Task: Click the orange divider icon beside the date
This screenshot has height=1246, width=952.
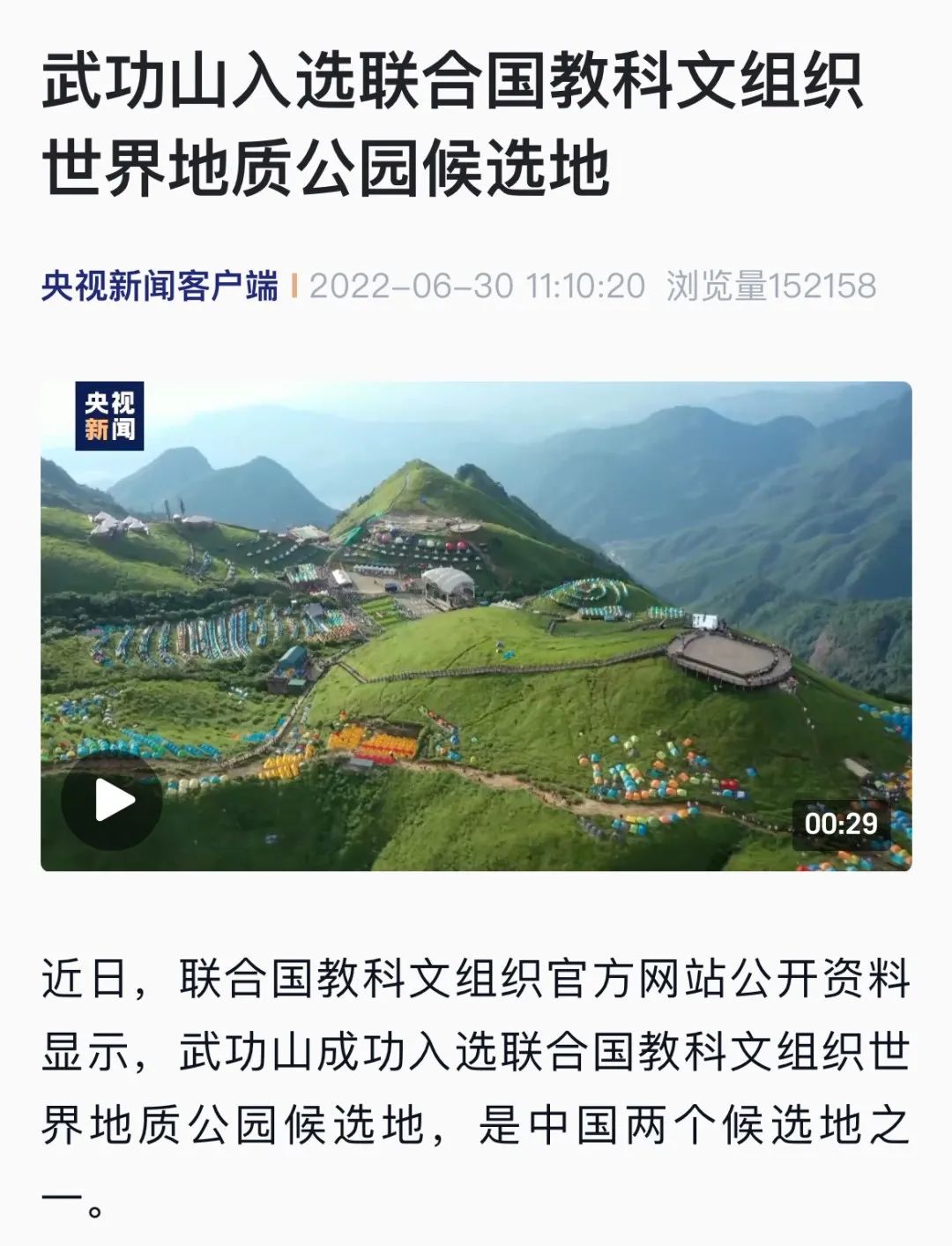Action: click(x=294, y=282)
